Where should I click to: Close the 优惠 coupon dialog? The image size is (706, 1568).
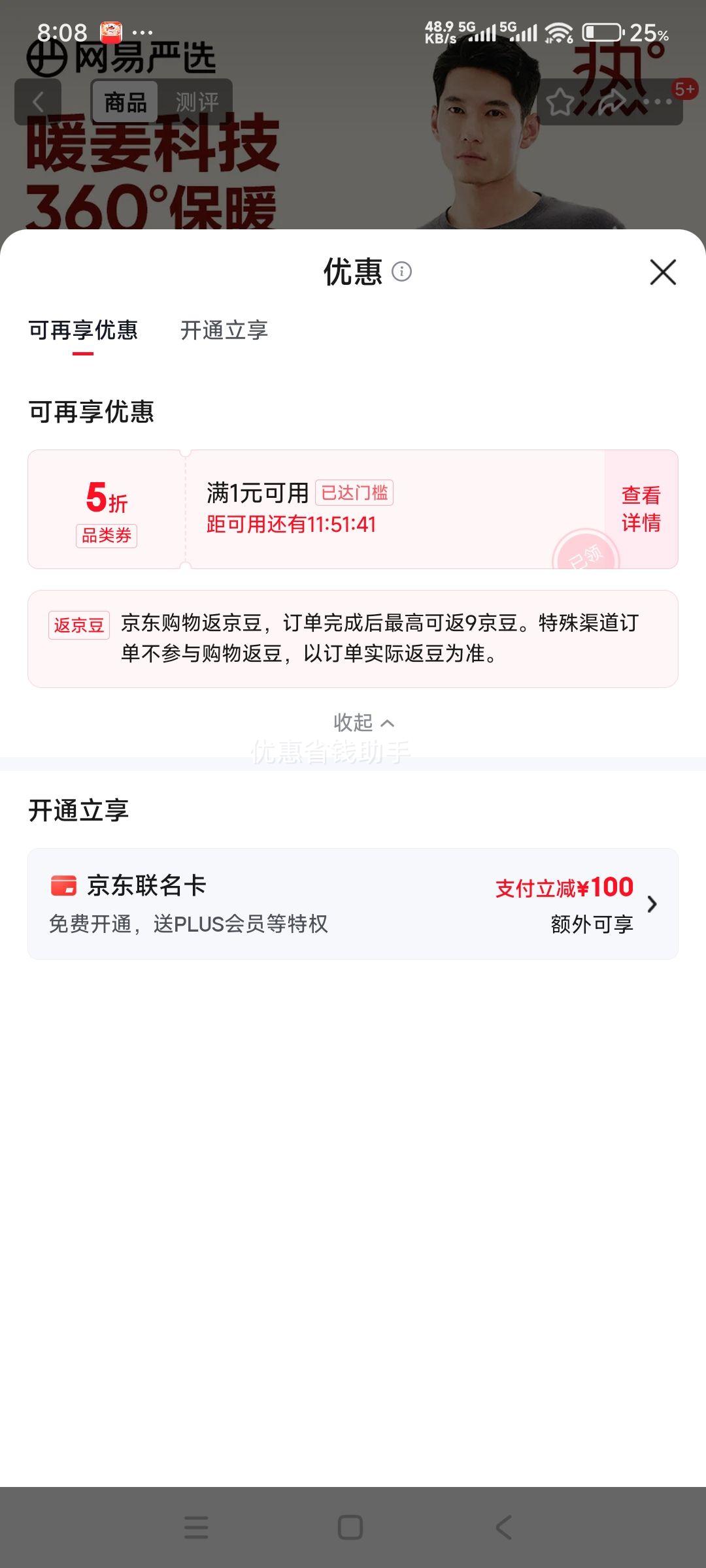tap(663, 273)
